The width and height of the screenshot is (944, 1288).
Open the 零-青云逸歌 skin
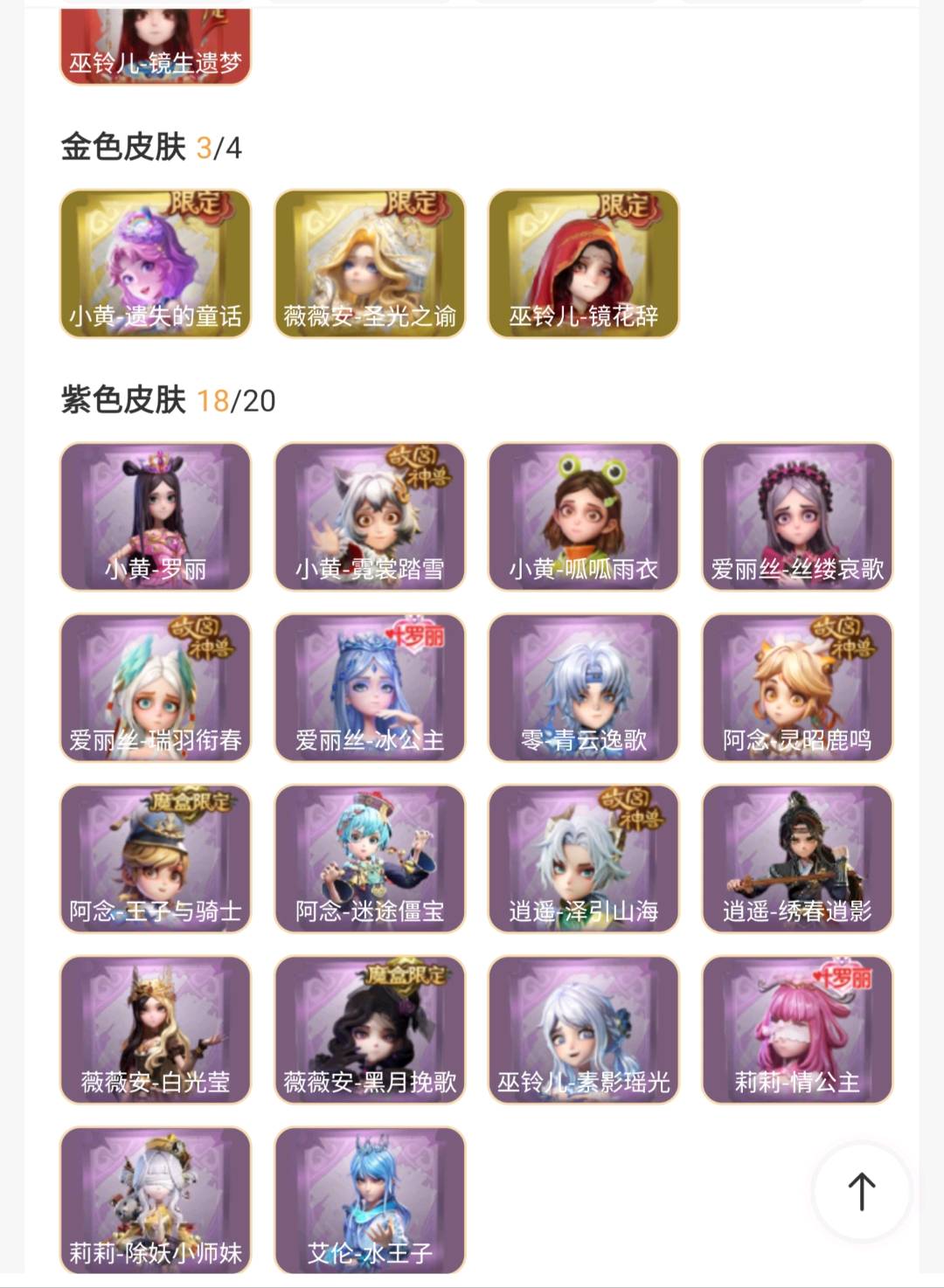point(583,688)
